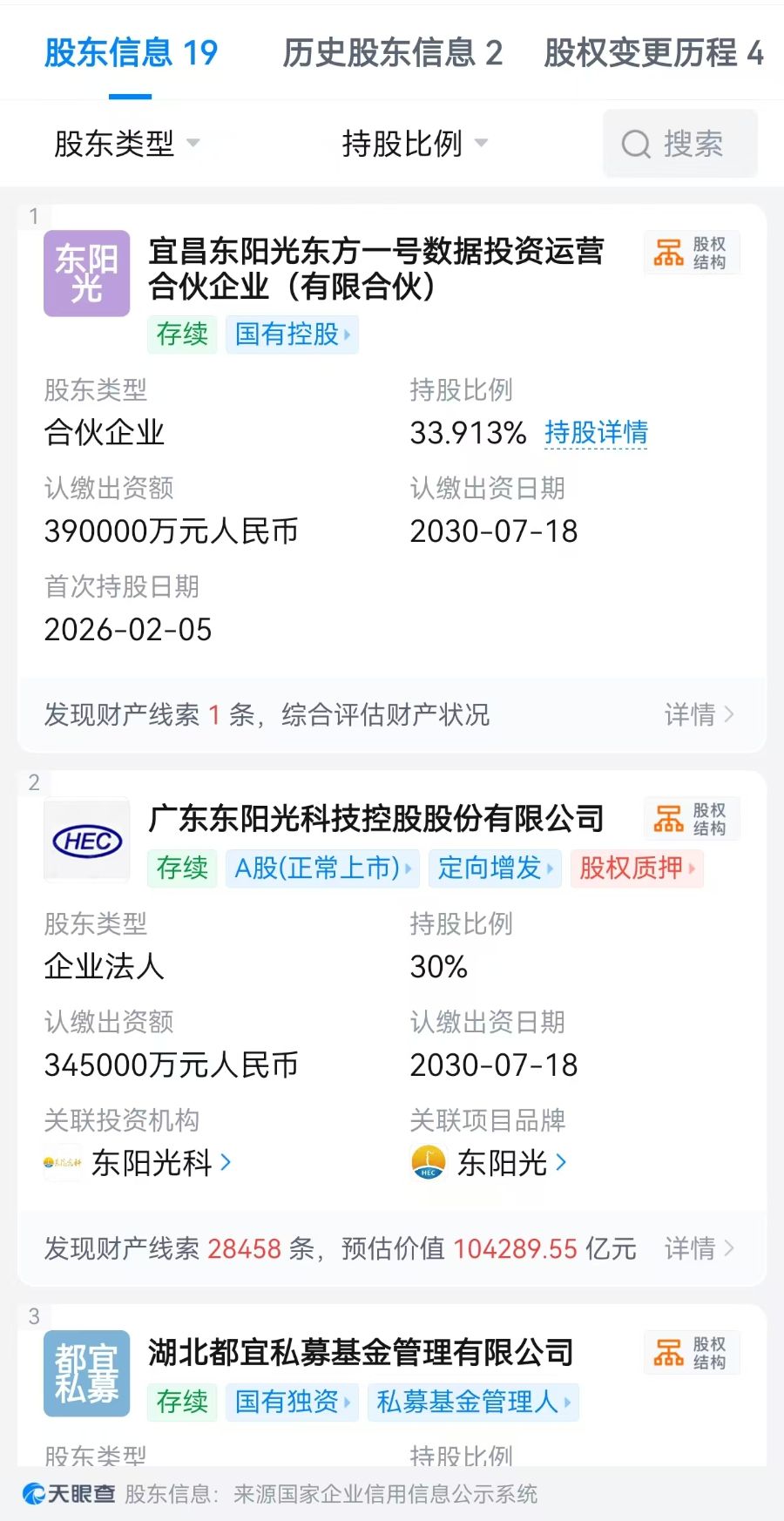View 详情 for the 28458 条 property clues
The height and width of the screenshot is (1521, 784).
(699, 1249)
